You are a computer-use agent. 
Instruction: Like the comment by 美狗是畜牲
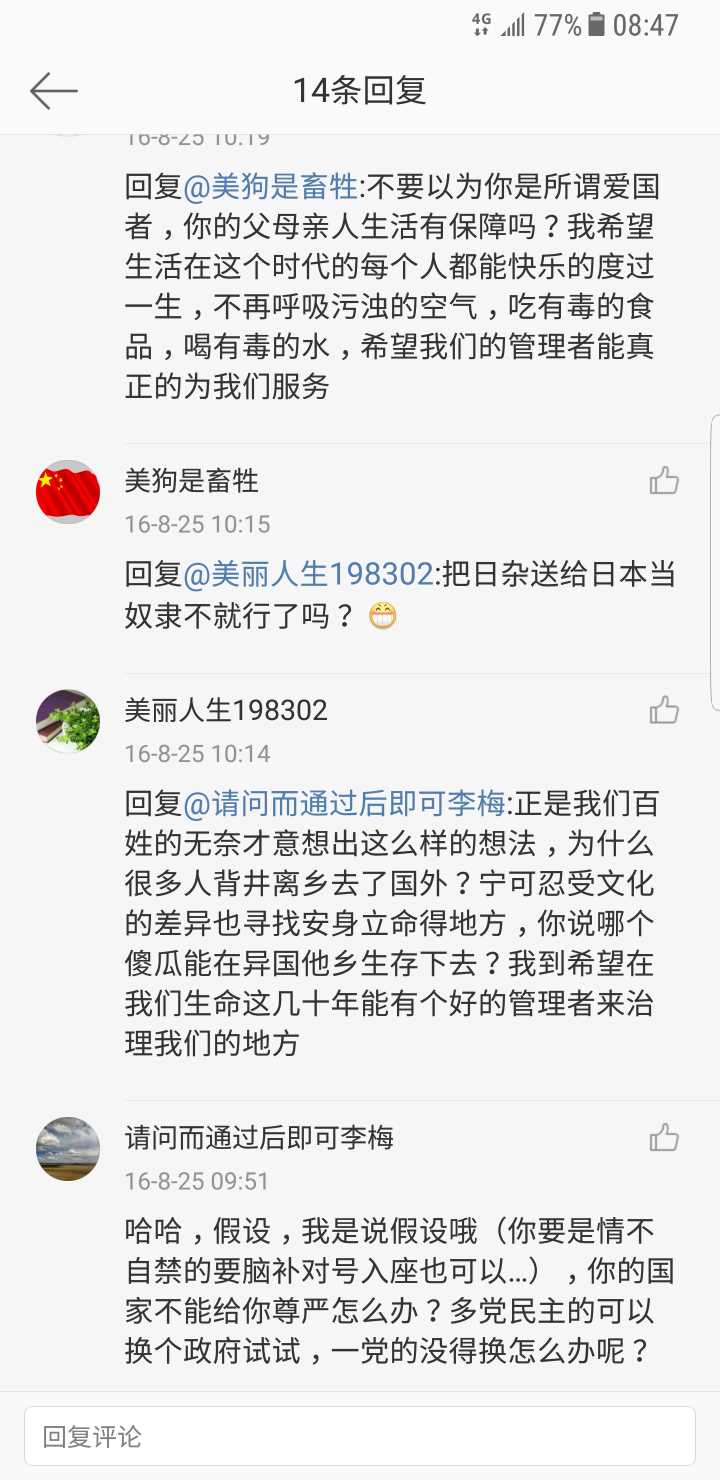coord(664,482)
